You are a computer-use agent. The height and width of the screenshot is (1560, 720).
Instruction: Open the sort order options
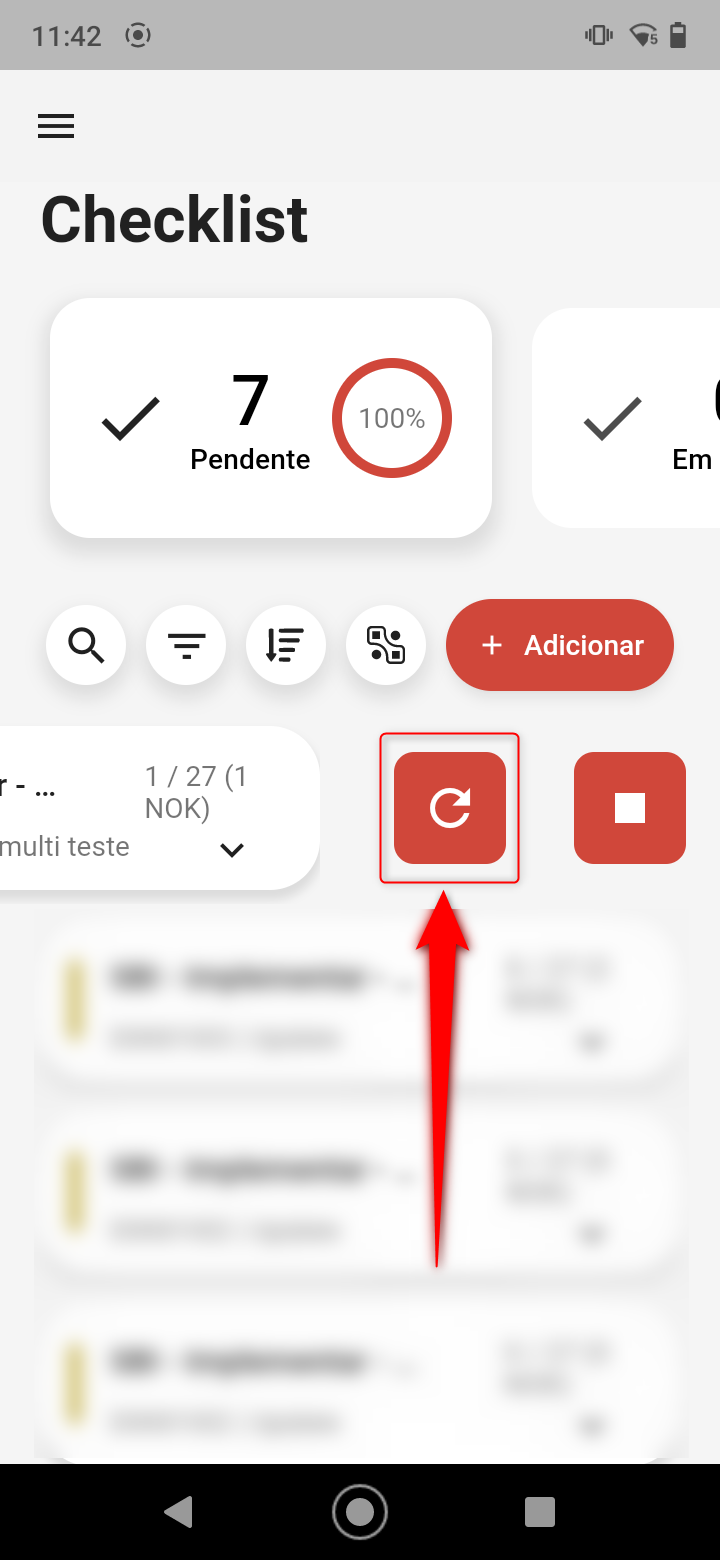click(286, 645)
